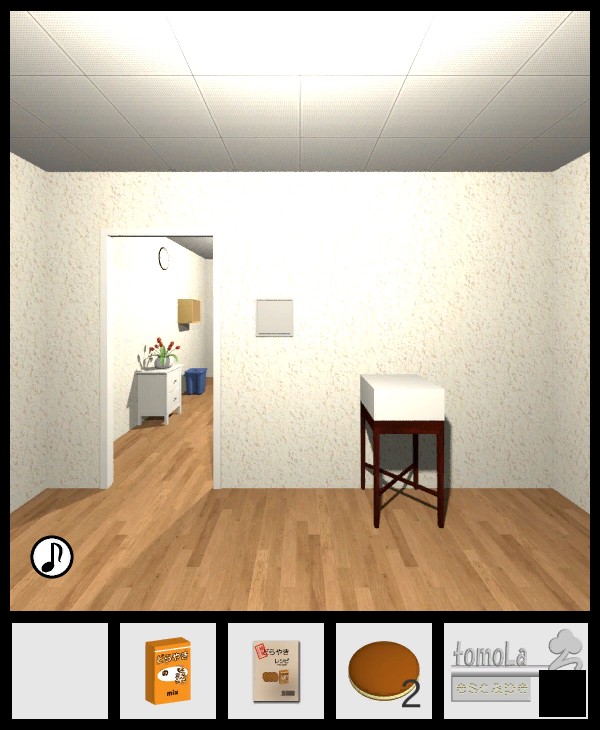The image size is (600, 730).
Task: Inspect the white box on the wooden stand
Action: pos(403,398)
